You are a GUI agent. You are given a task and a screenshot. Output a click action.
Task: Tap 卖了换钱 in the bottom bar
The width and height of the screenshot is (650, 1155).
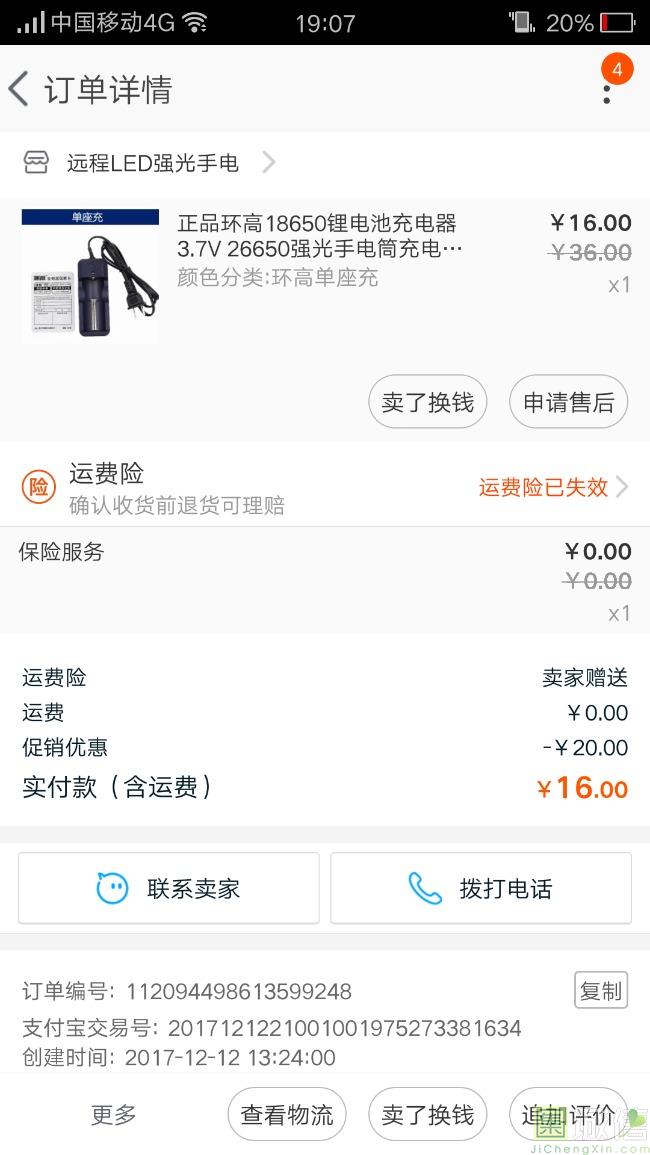428,1115
